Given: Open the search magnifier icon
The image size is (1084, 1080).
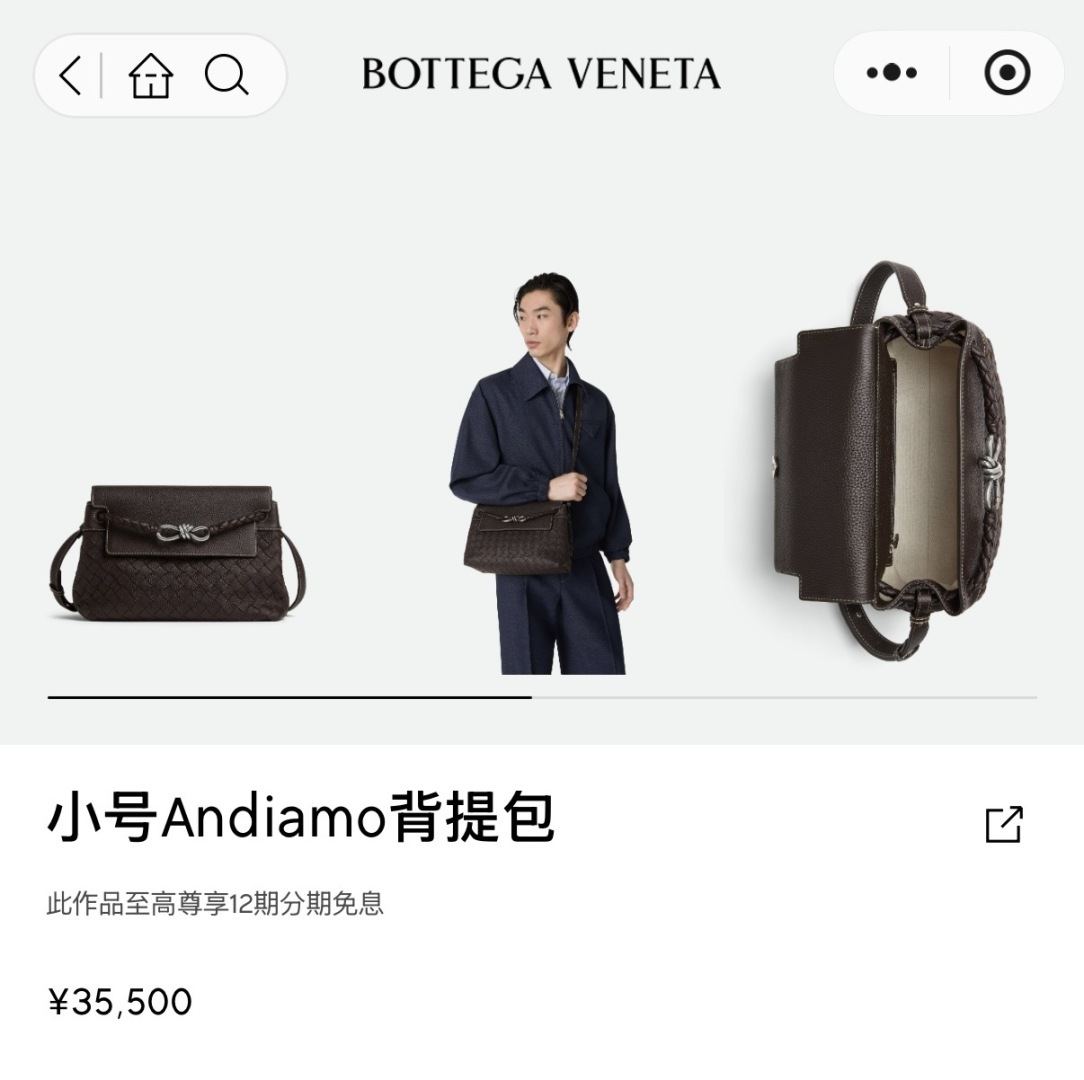Looking at the screenshot, I should click(x=227, y=75).
